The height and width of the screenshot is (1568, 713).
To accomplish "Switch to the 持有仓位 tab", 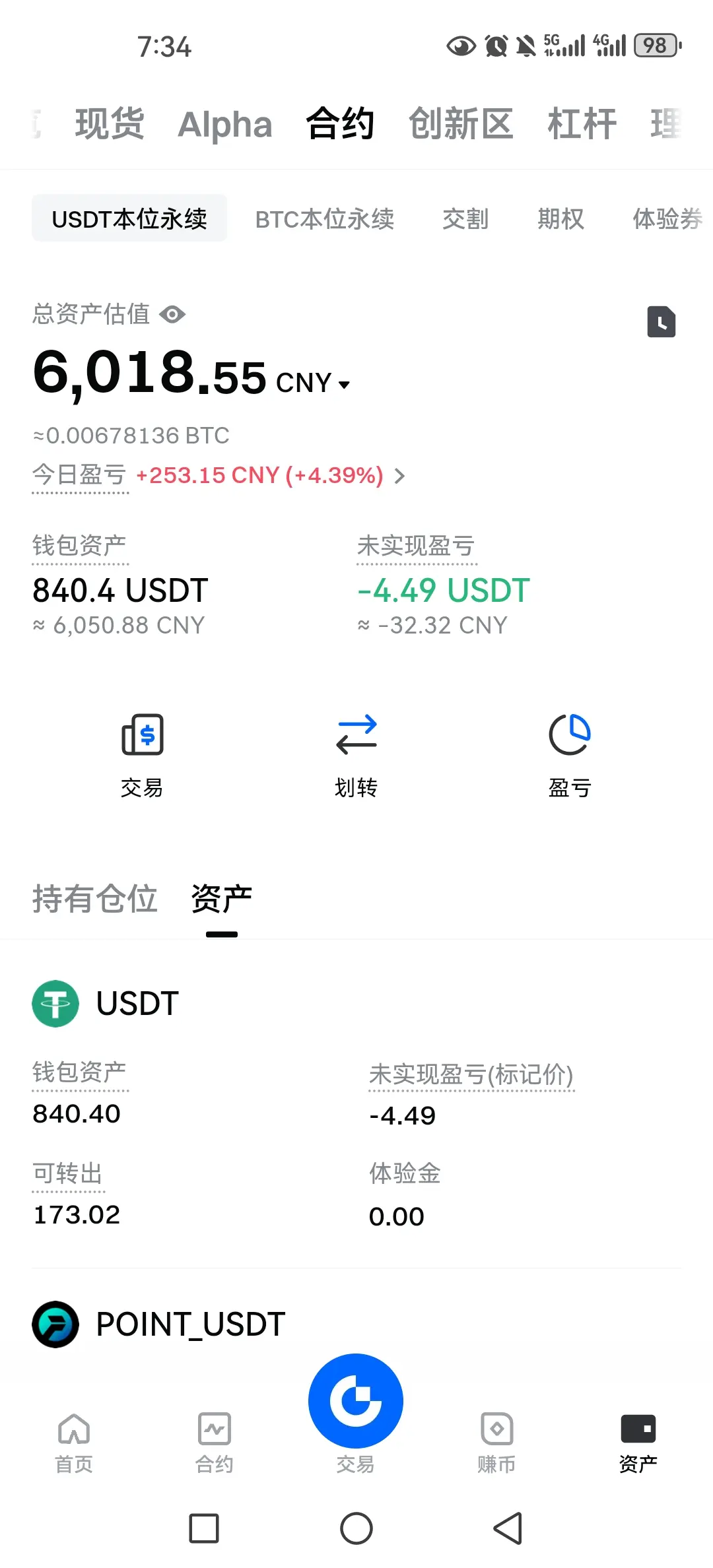I will (95, 899).
